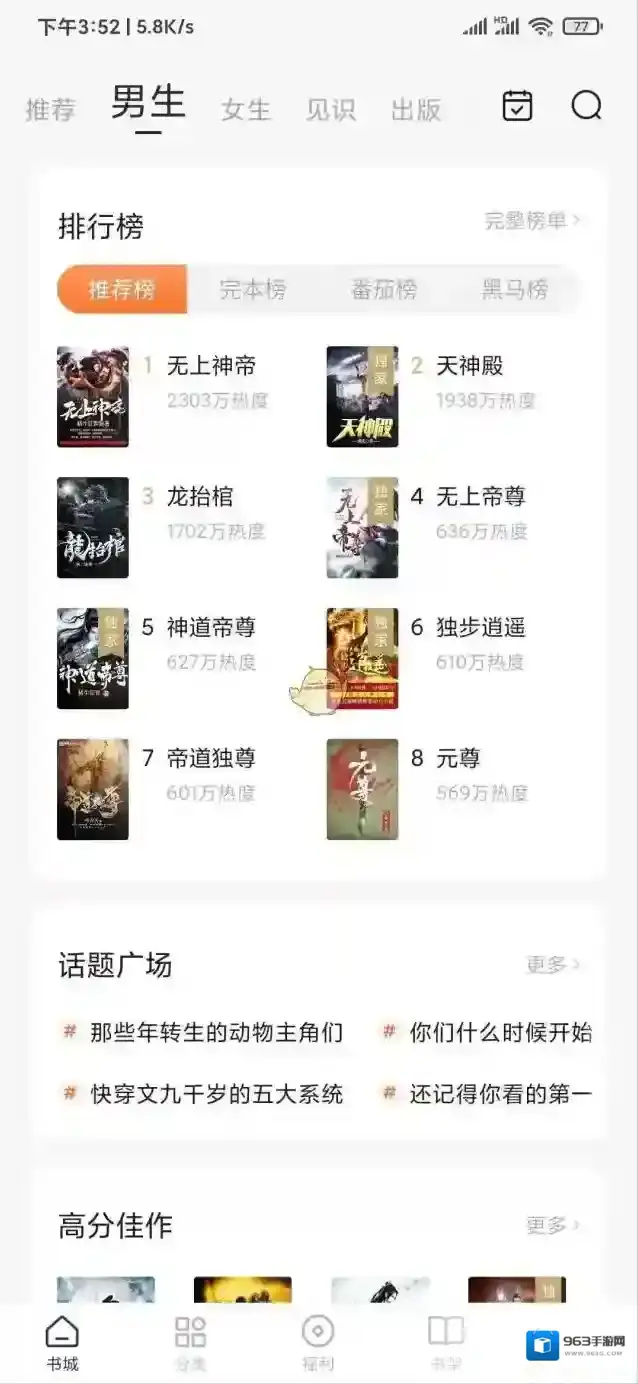Tap 更多 beside 高分佳作
Screen dimensions: 638x1384
(x=553, y=1225)
